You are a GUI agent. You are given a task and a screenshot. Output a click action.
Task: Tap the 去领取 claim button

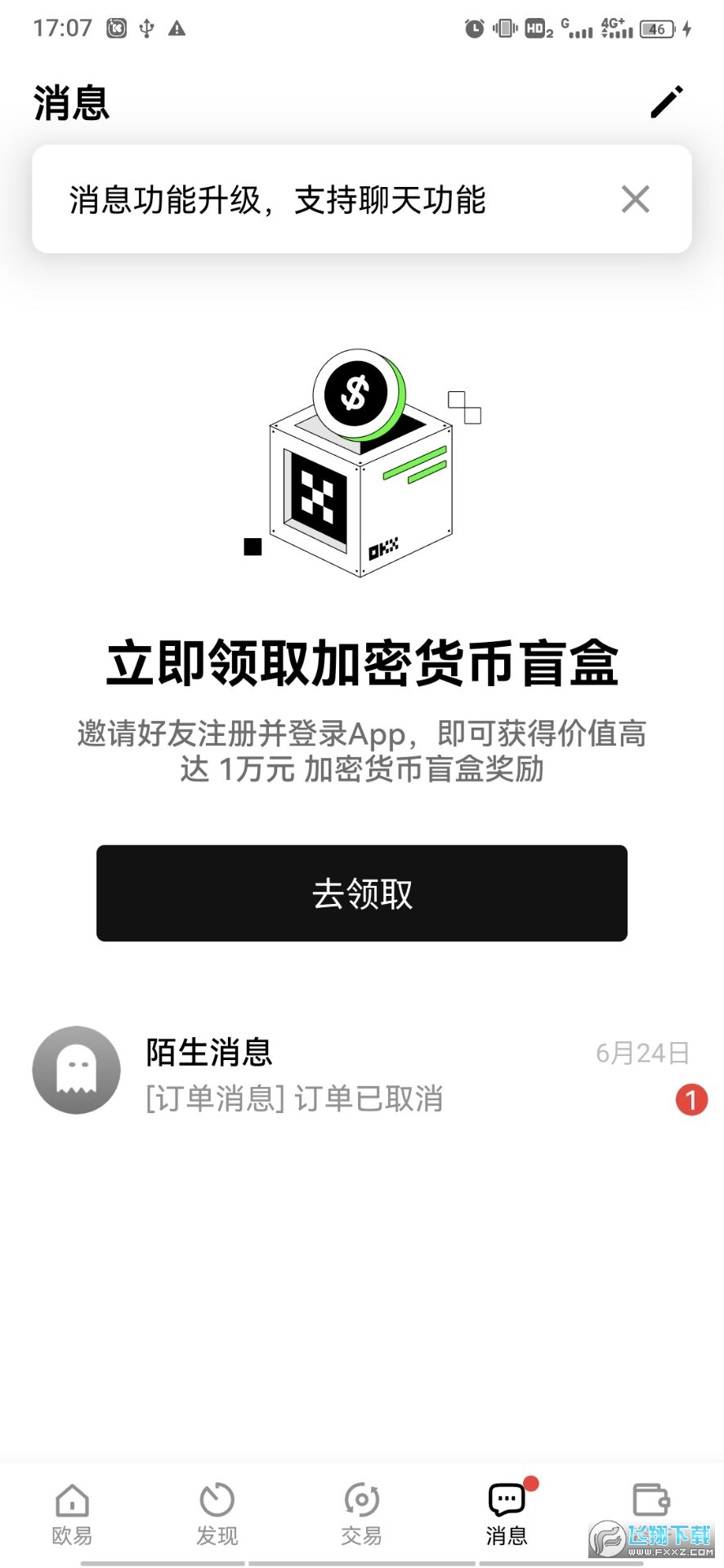(x=362, y=893)
